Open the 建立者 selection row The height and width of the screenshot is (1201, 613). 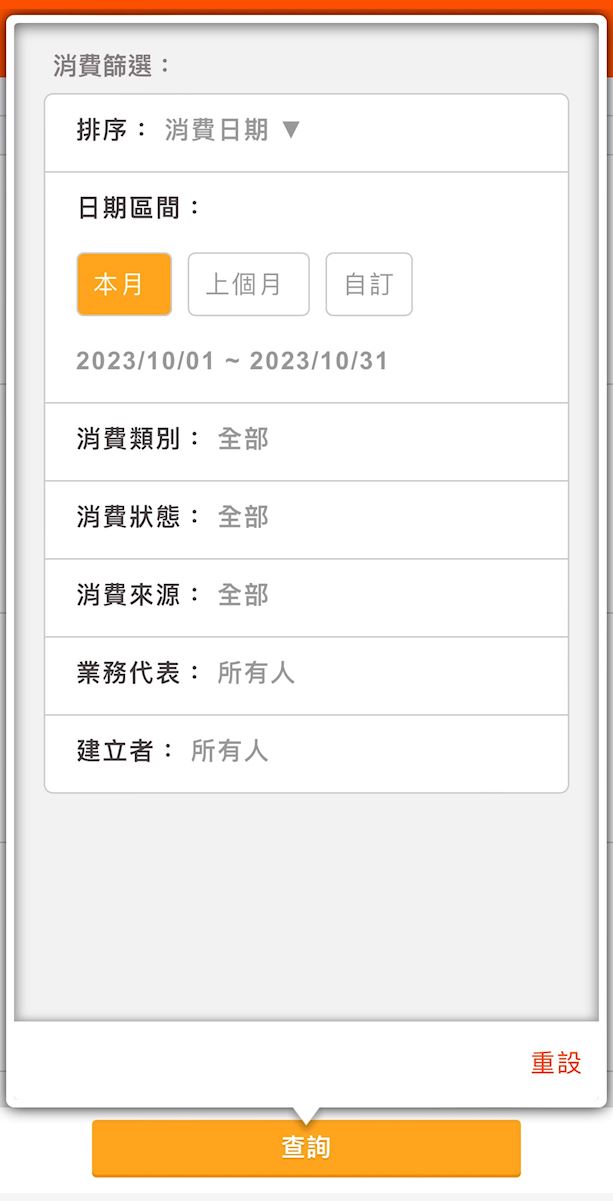pos(306,752)
